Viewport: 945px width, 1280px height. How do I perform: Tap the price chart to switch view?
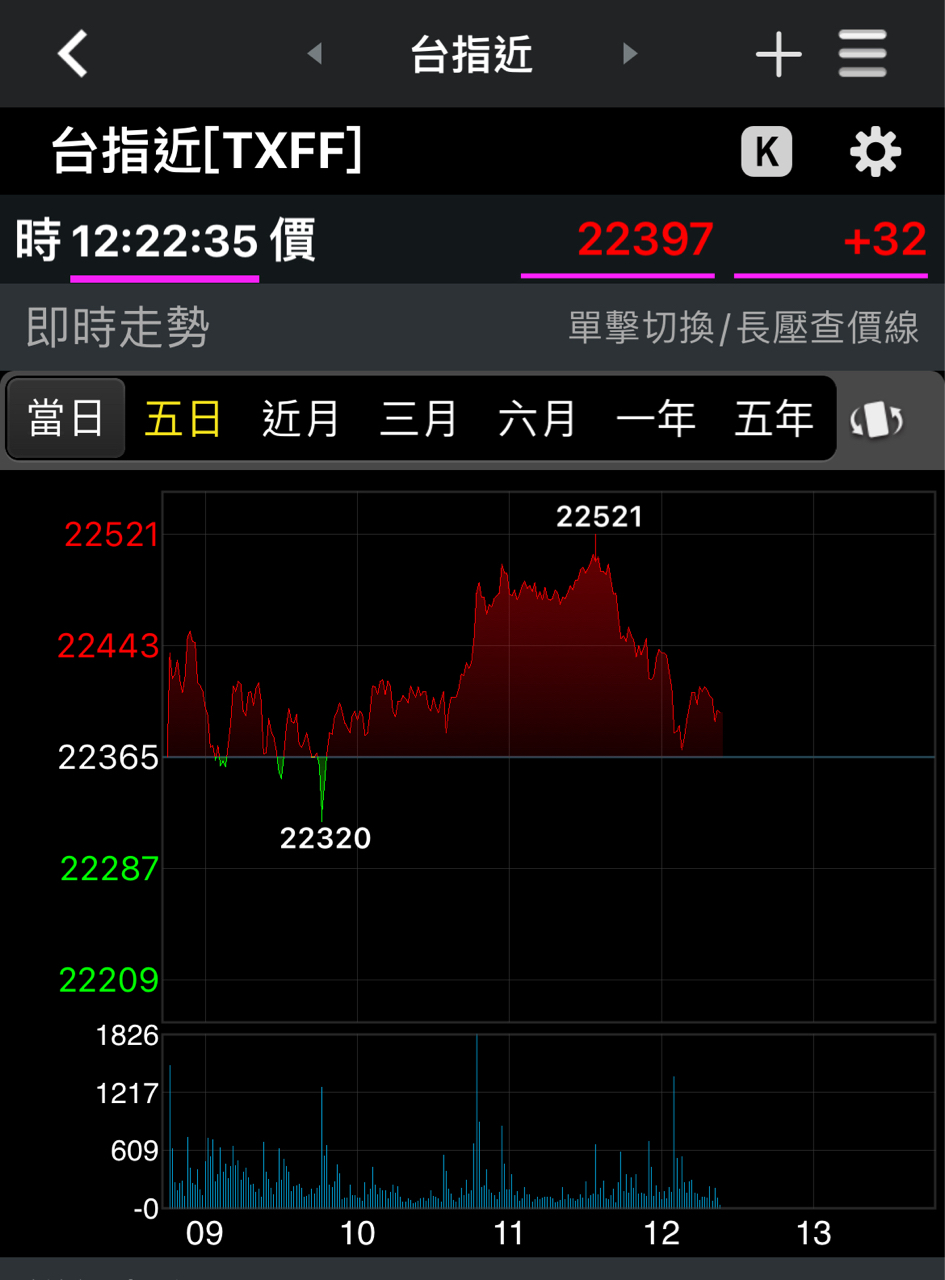[x=549, y=757]
